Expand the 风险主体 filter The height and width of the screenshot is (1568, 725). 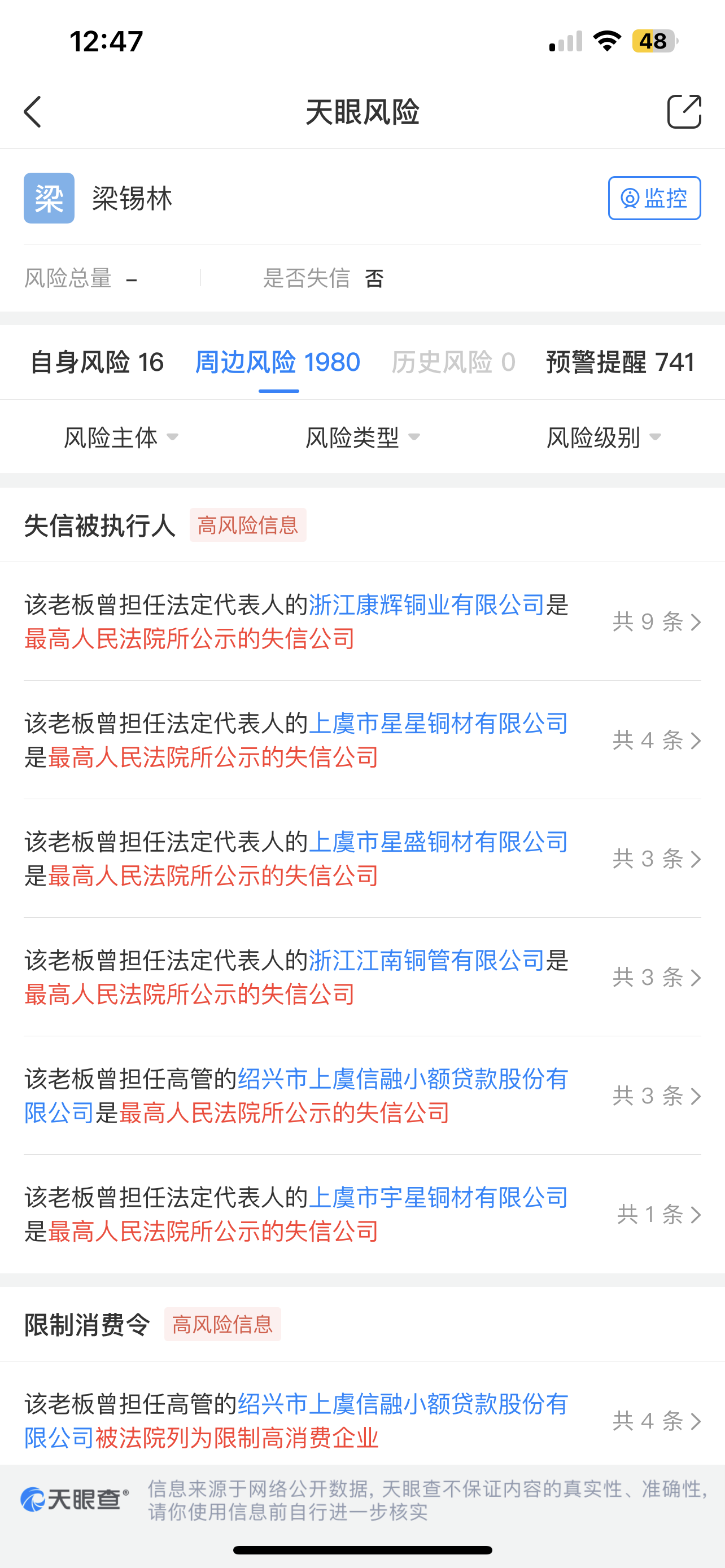click(120, 437)
